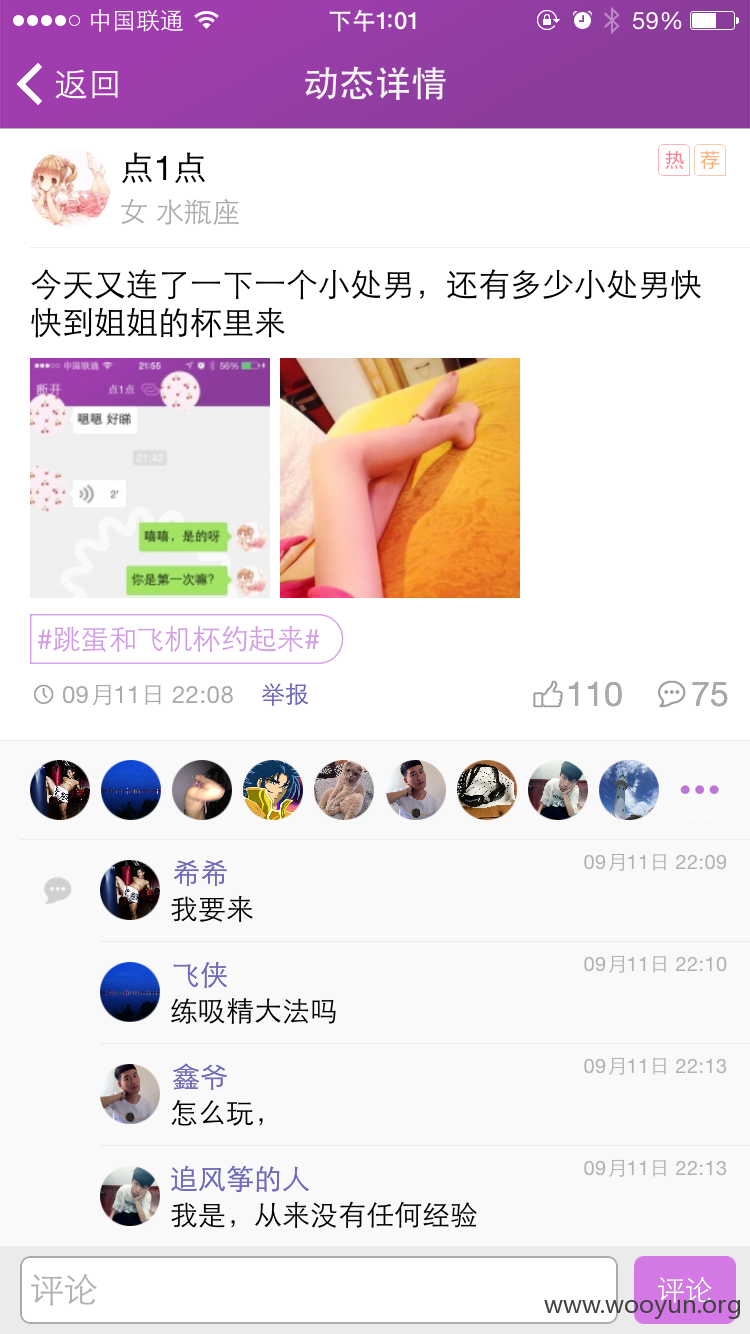This screenshot has width=750, height=1334.
Task: Open the 75 comments icon
Action: (692, 694)
